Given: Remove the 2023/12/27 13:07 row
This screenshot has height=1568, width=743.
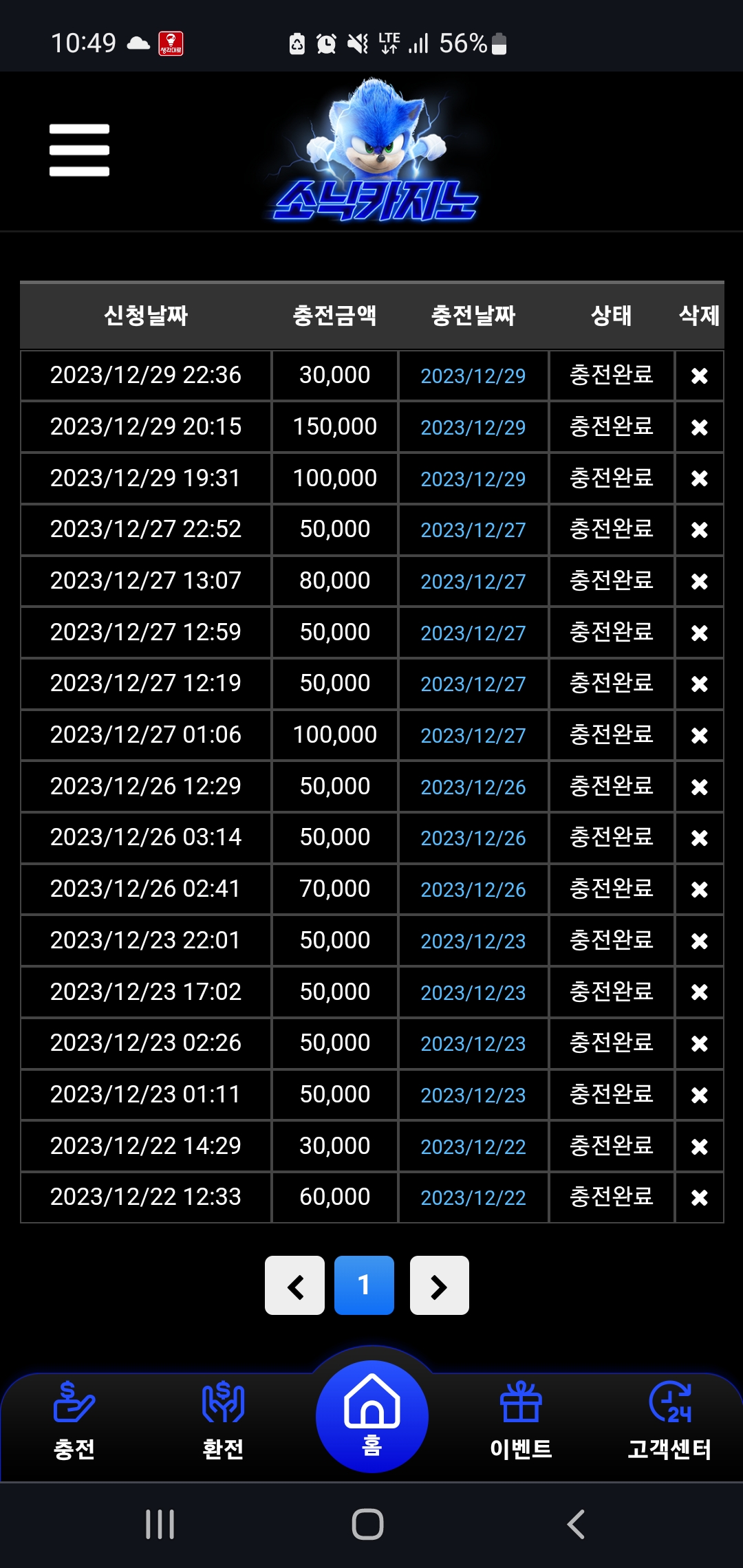Looking at the screenshot, I should (699, 581).
